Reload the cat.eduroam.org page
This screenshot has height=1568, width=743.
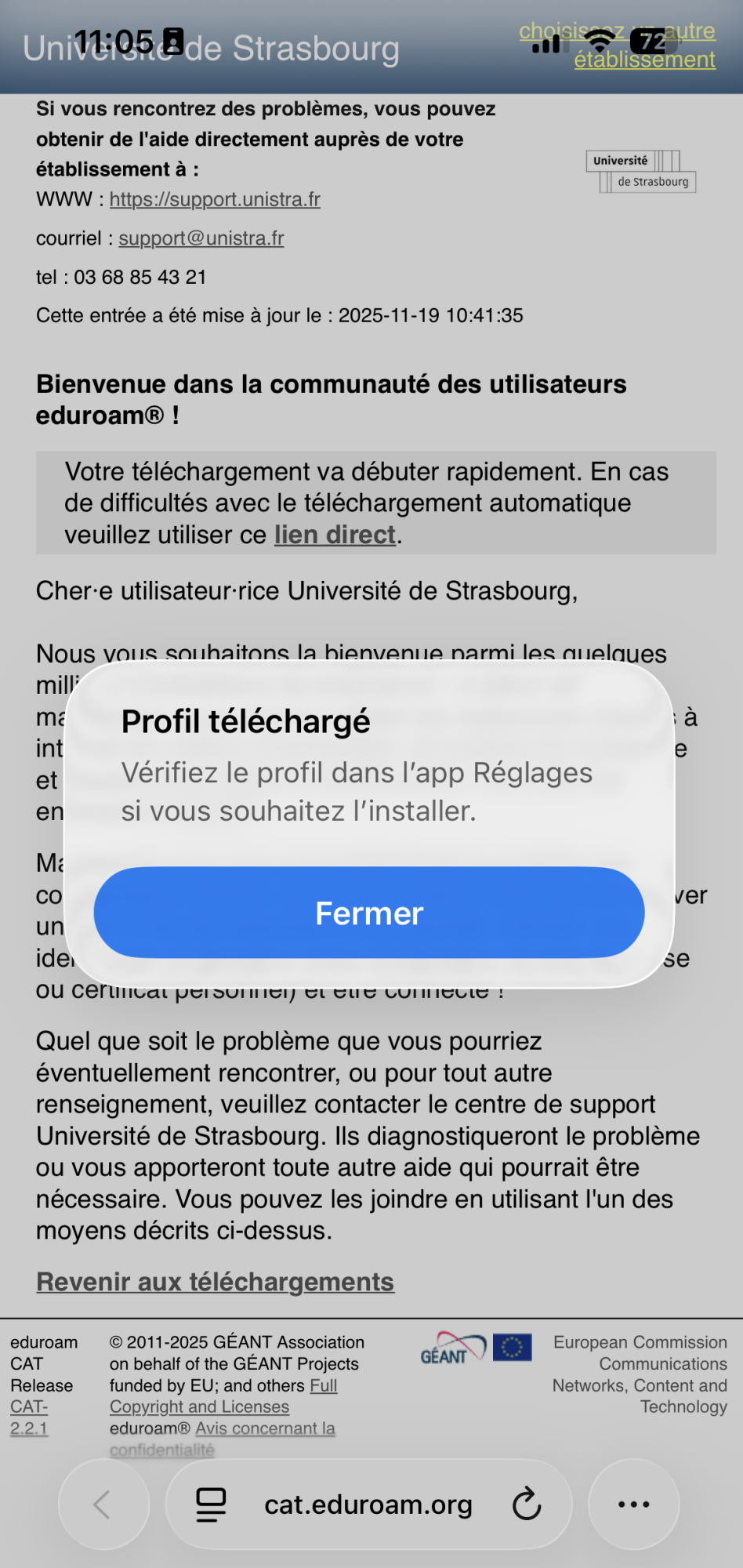click(527, 1504)
